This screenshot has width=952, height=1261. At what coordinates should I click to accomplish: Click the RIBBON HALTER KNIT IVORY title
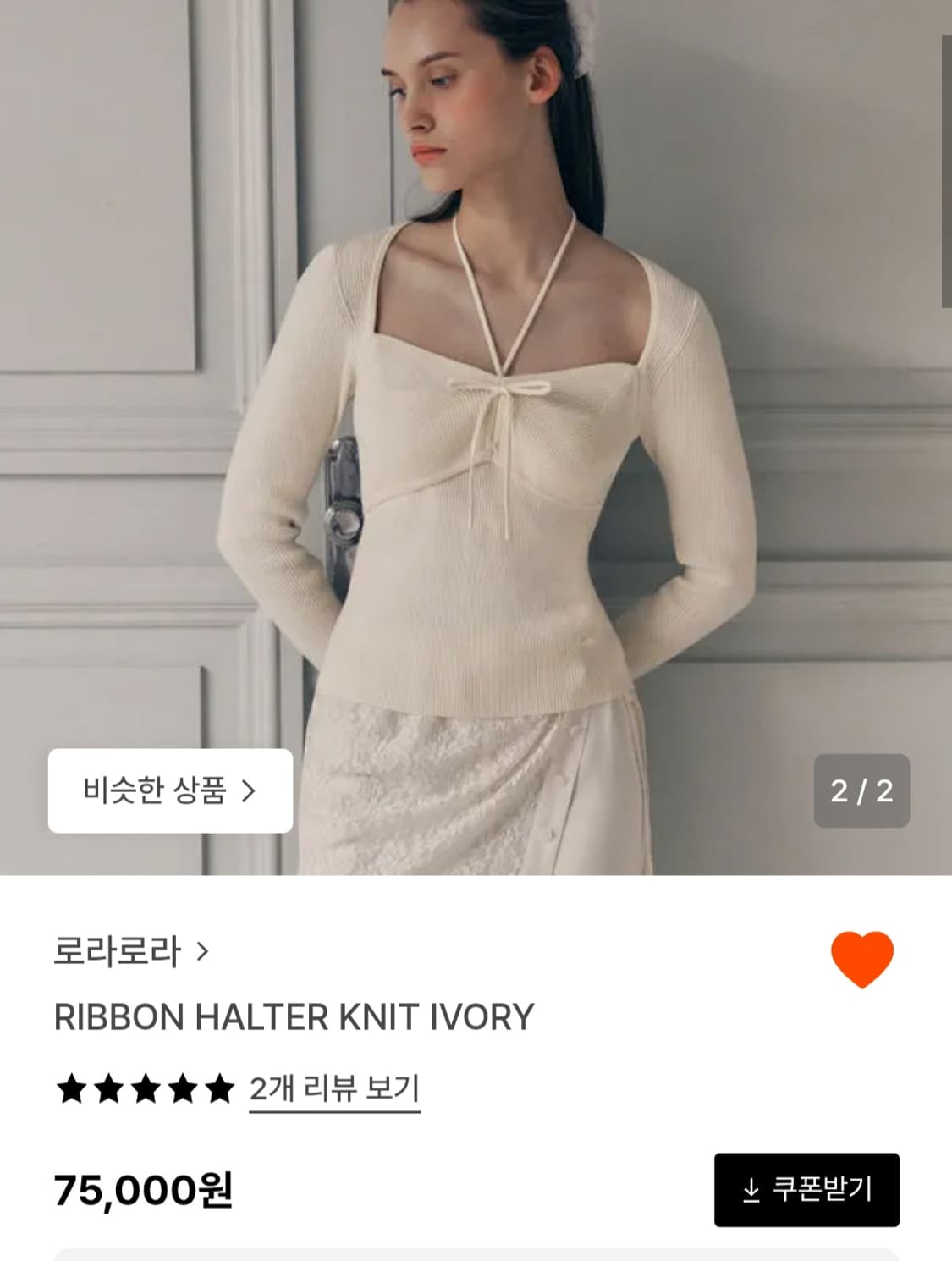[x=294, y=1017]
